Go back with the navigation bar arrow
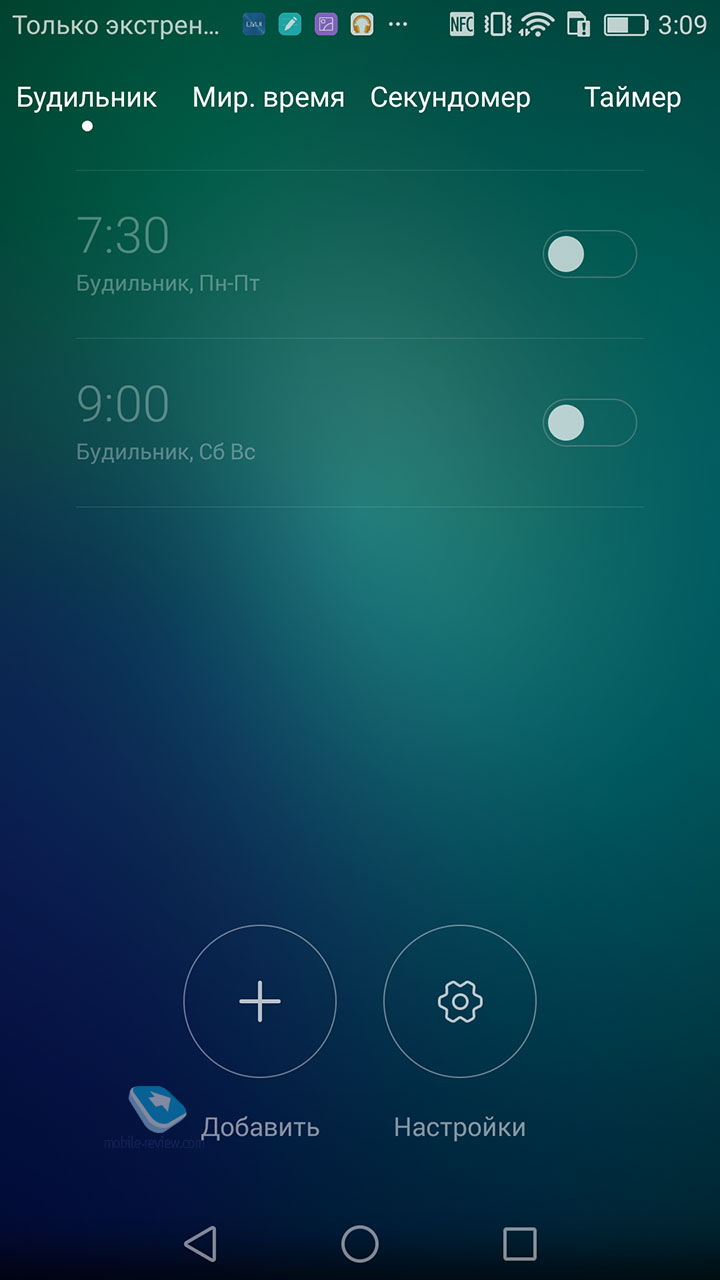720x1280 pixels. [201, 1244]
